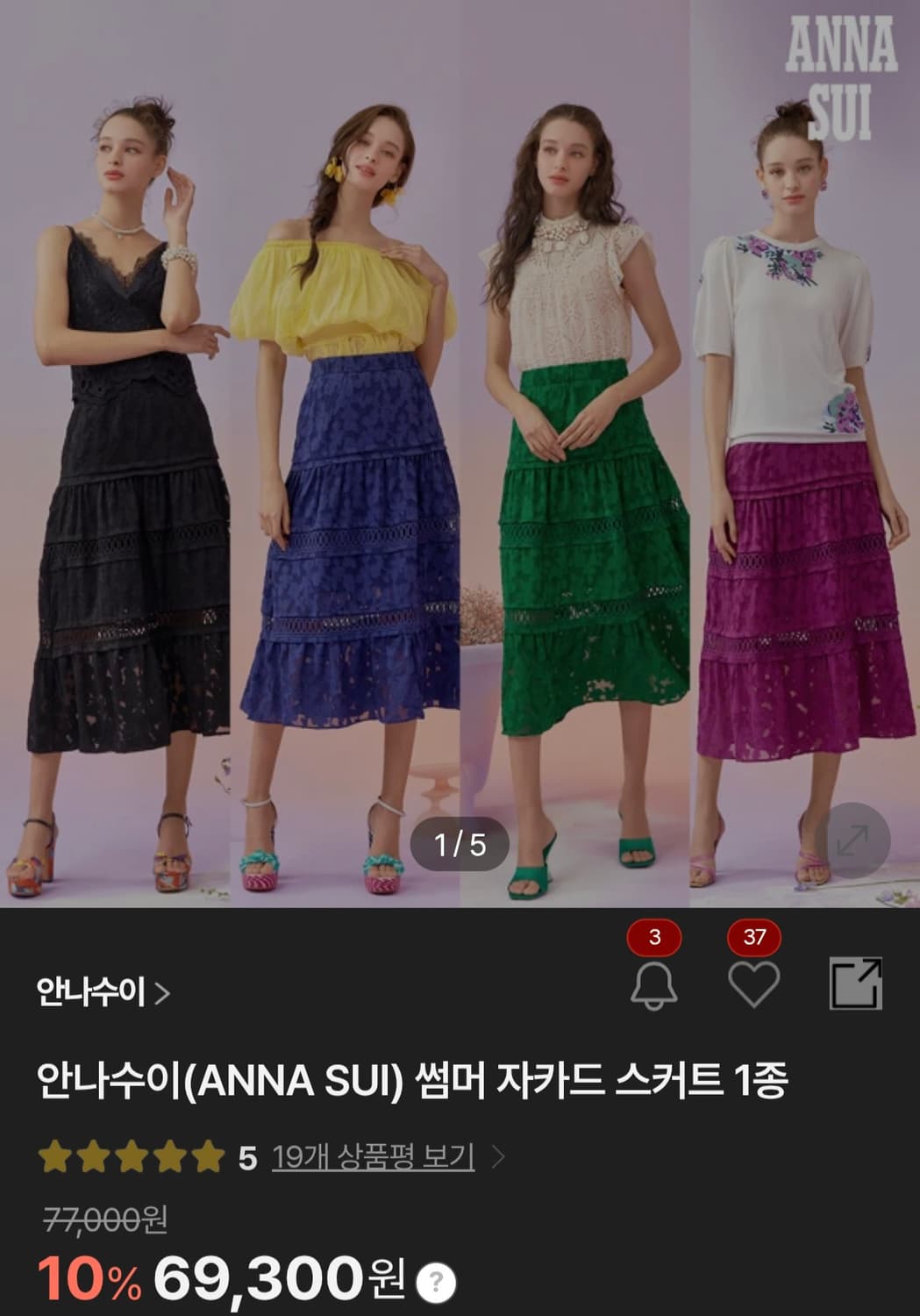Viewport: 920px width, 1316px height.
Task: Click the product title 썸머 자카드 스커트 1종
Action: [x=412, y=1085]
